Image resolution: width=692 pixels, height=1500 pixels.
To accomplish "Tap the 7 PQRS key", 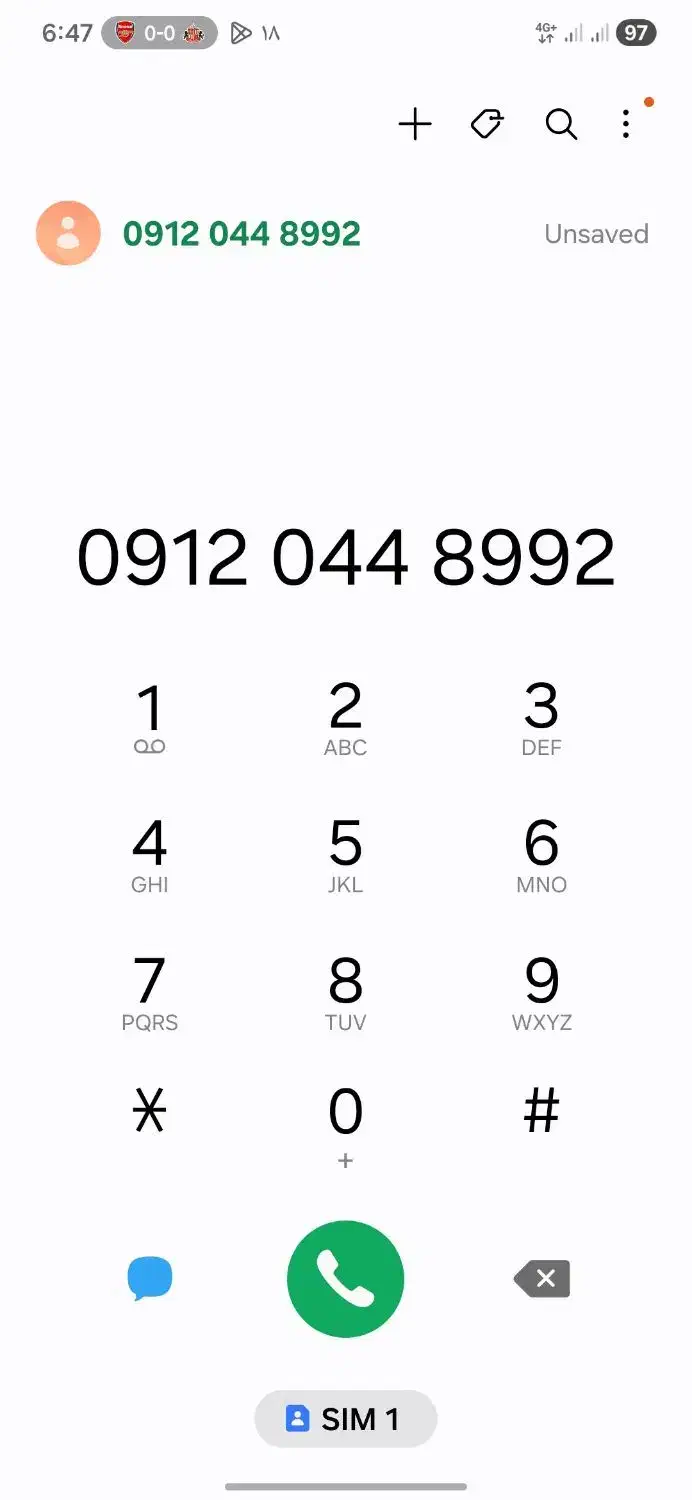I will pyautogui.click(x=150, y=992).
